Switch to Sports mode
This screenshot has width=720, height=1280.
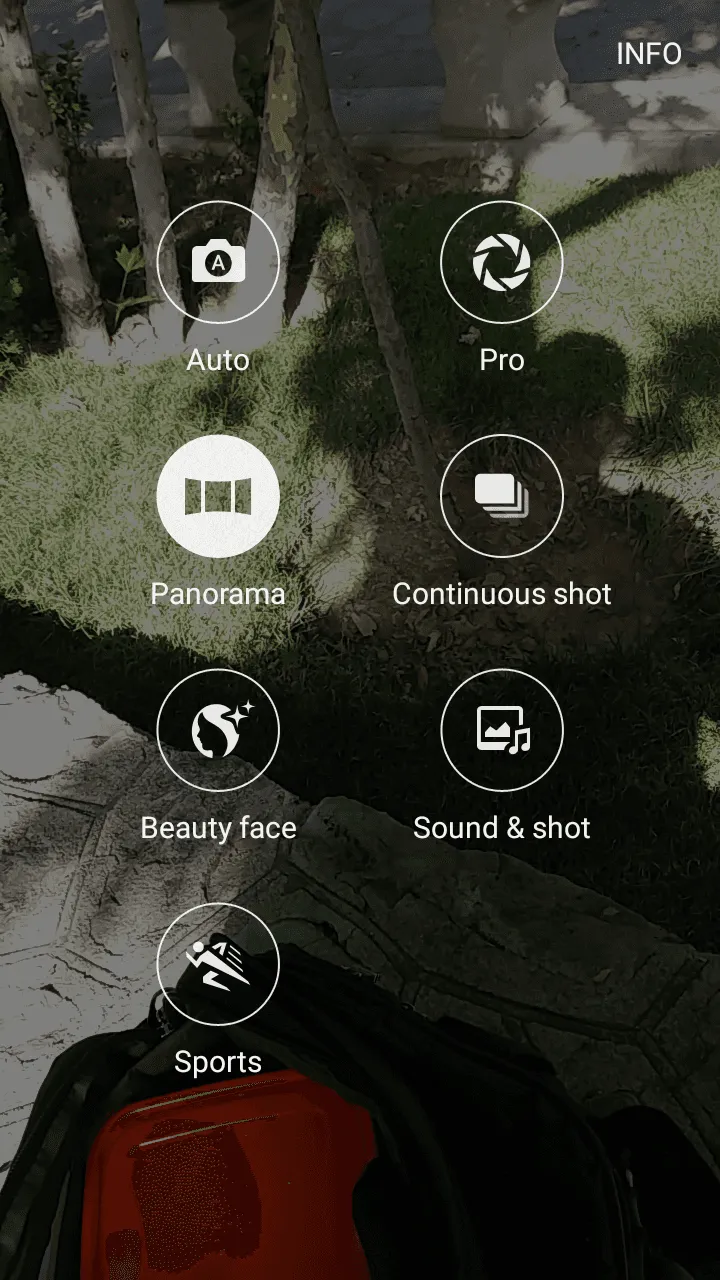pos(218,965)
